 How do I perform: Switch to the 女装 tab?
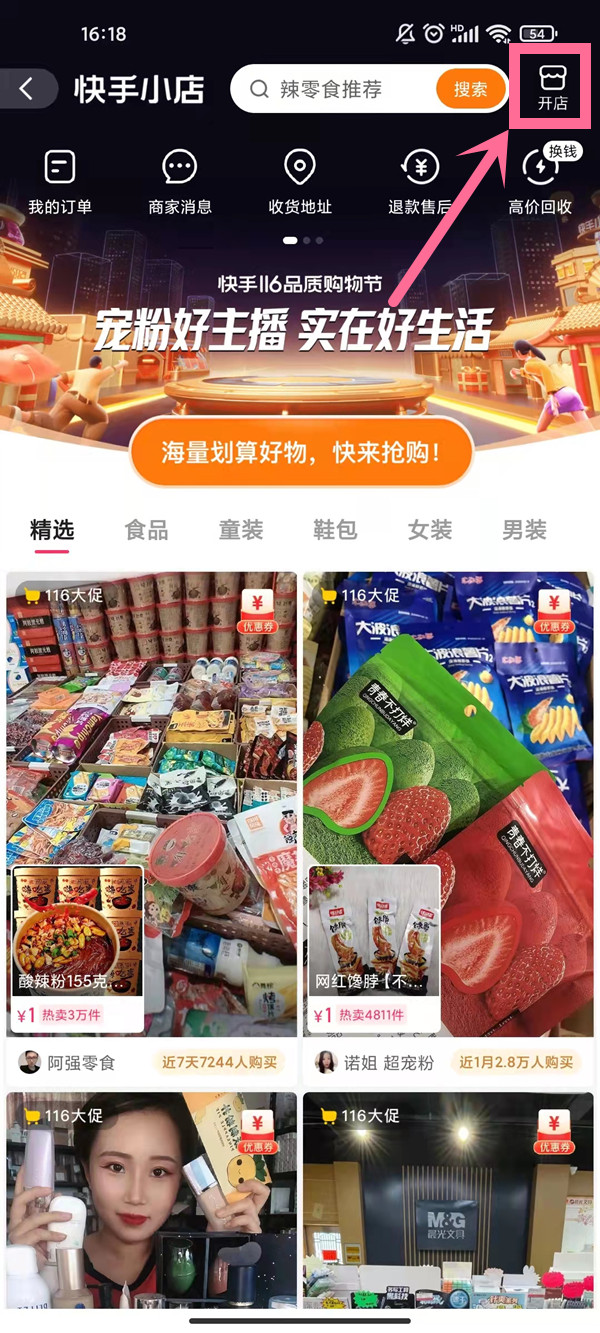430,530
